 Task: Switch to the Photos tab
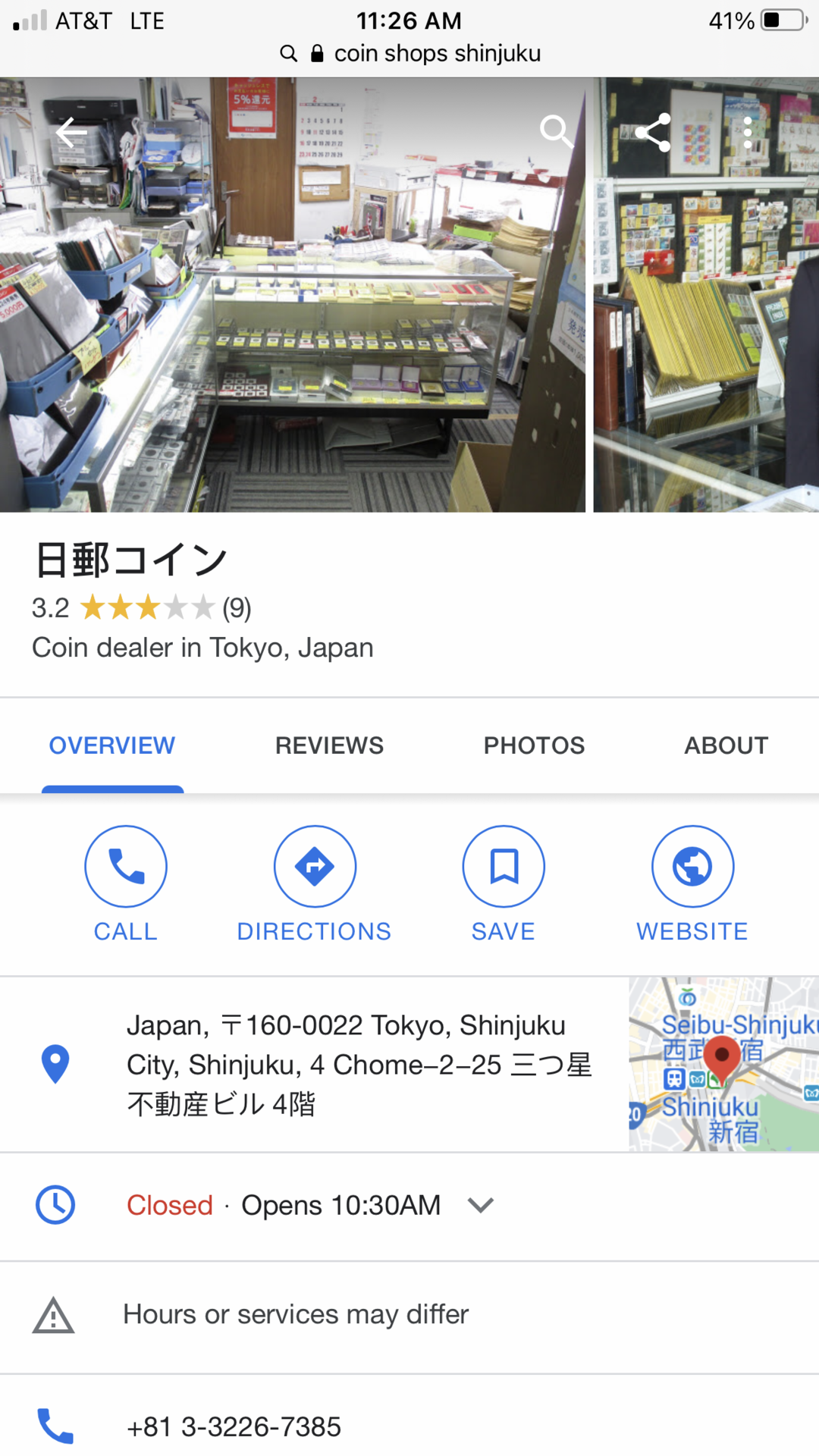point(534,745)
